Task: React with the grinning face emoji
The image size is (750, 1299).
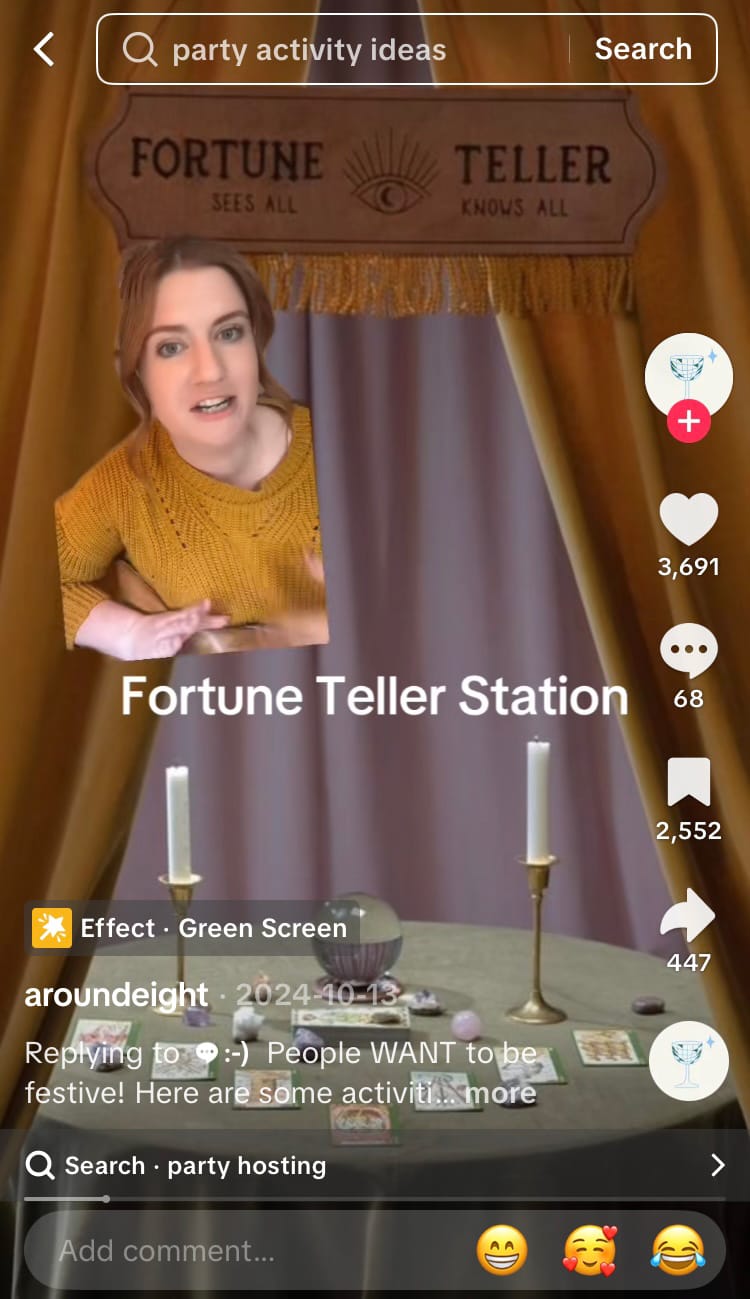Action: [502, 1250]
